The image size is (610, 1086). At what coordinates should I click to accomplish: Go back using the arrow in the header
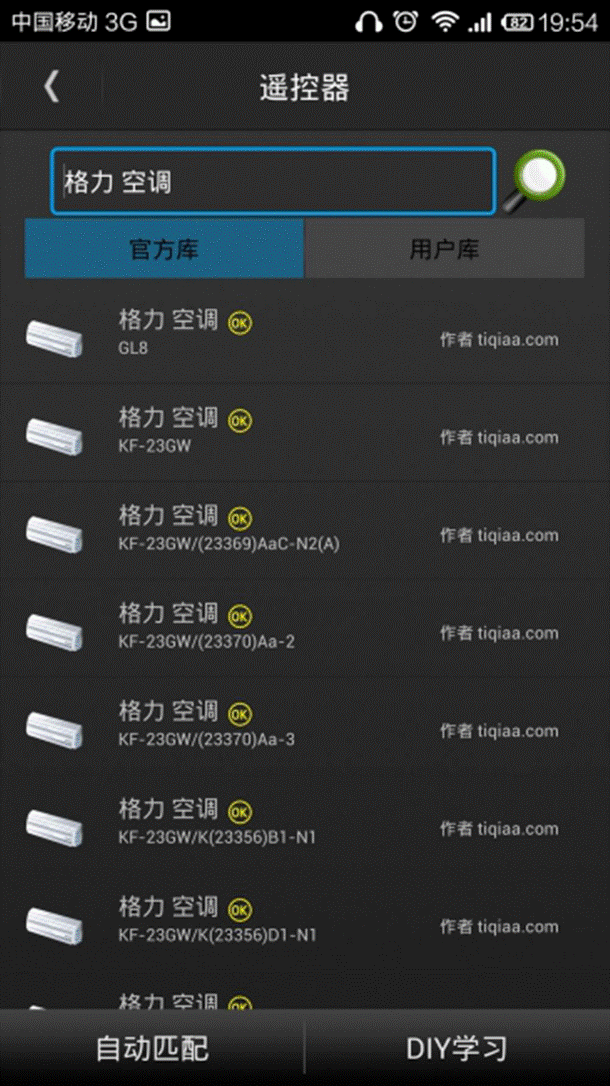click(x=51, y=87)
